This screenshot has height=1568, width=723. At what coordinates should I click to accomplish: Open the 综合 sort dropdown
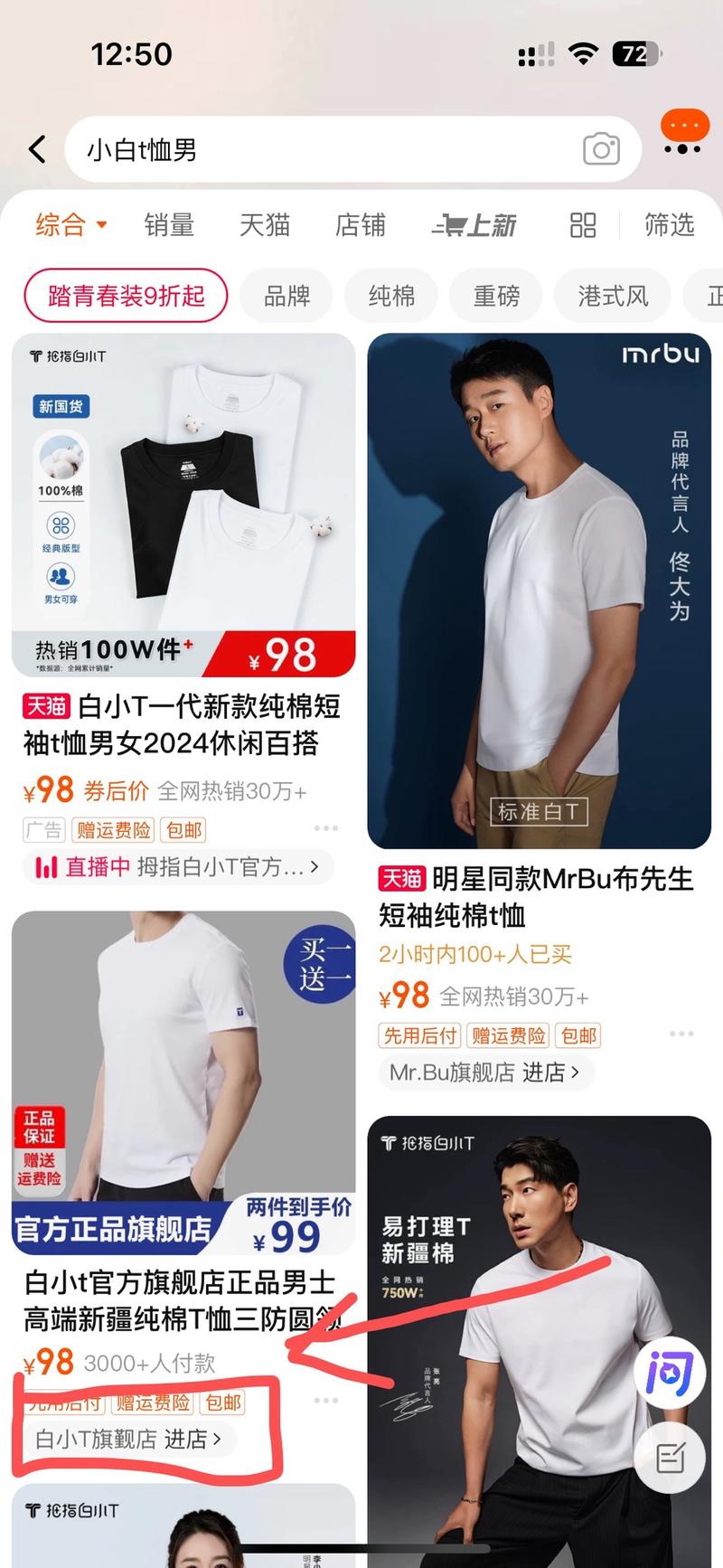pyautogui.click(x=70, y=226)
